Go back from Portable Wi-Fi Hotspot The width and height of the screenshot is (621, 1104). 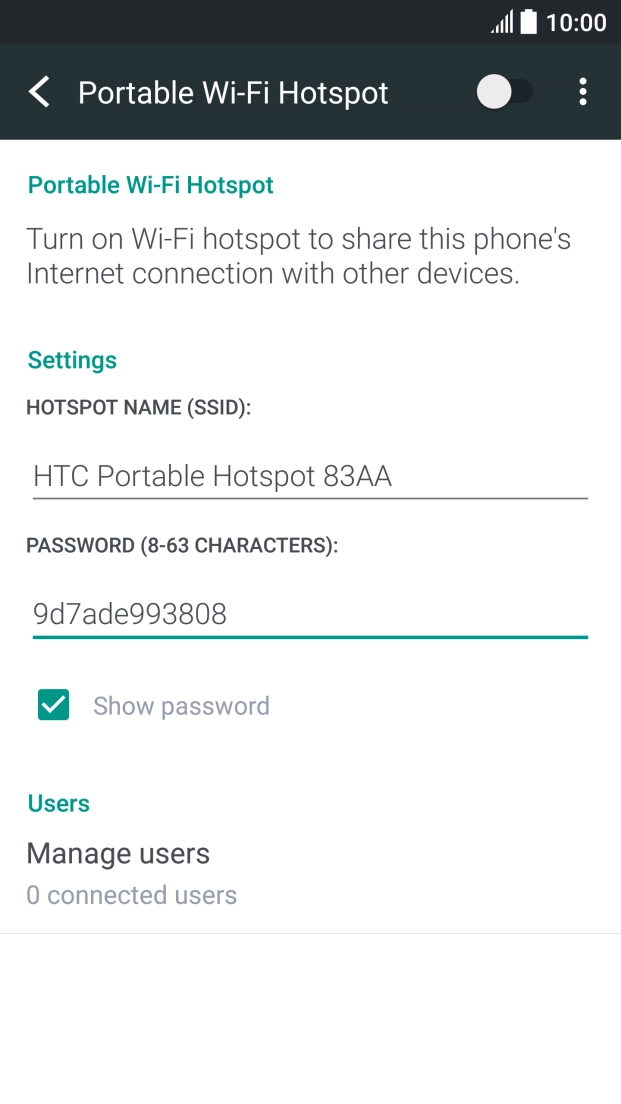pos(39,92)
